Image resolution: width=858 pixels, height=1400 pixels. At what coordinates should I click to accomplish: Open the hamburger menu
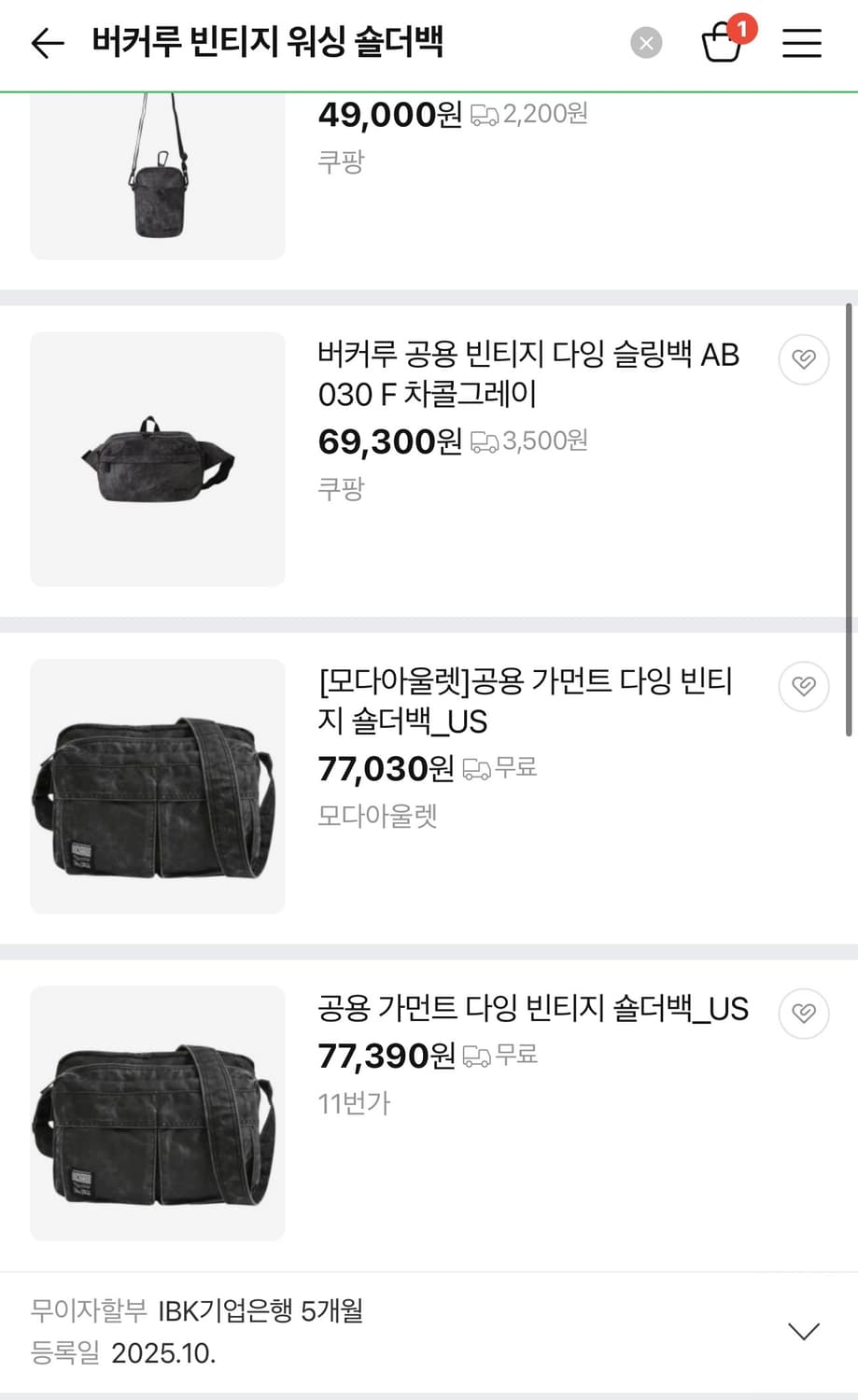801,44
